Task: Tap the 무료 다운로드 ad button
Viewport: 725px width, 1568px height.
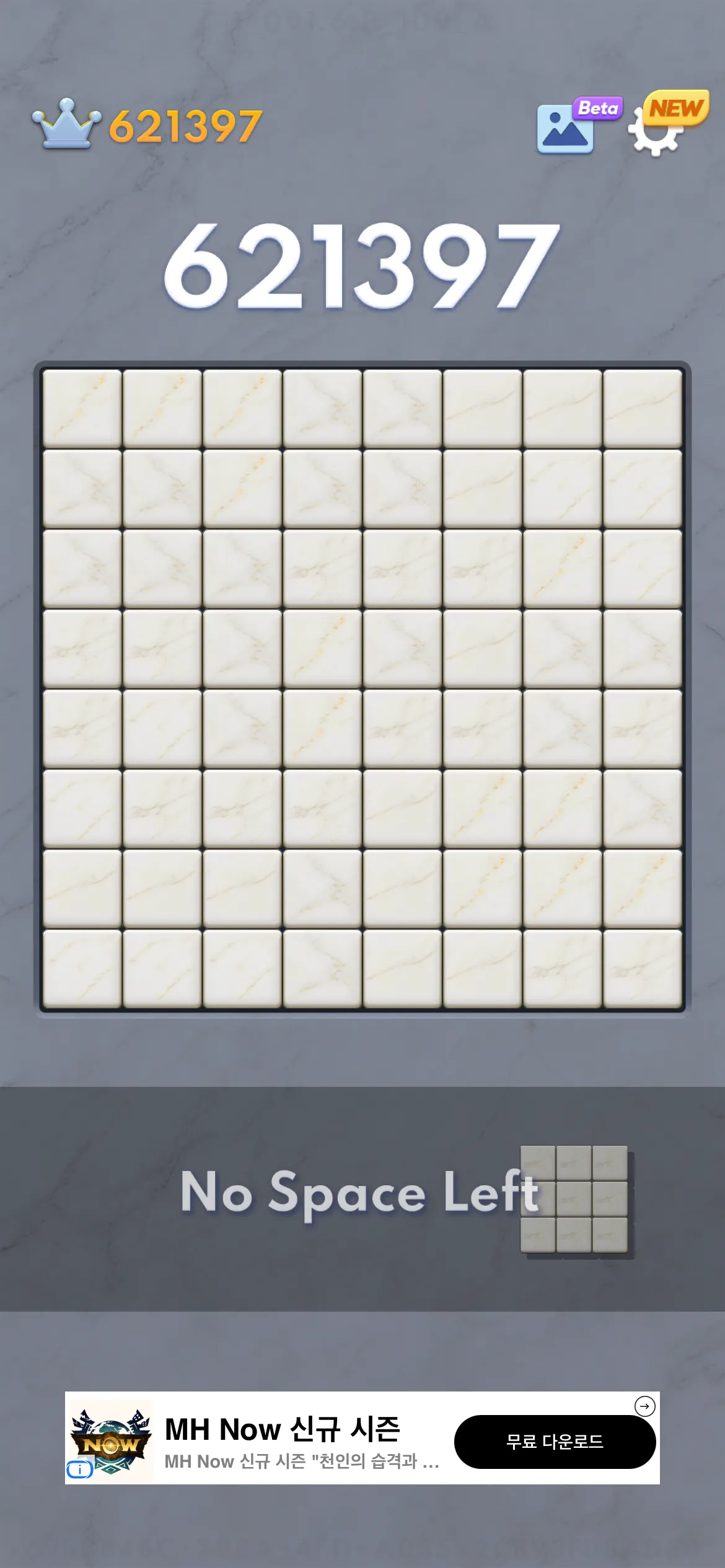Action: click(x=555, y=1442)
